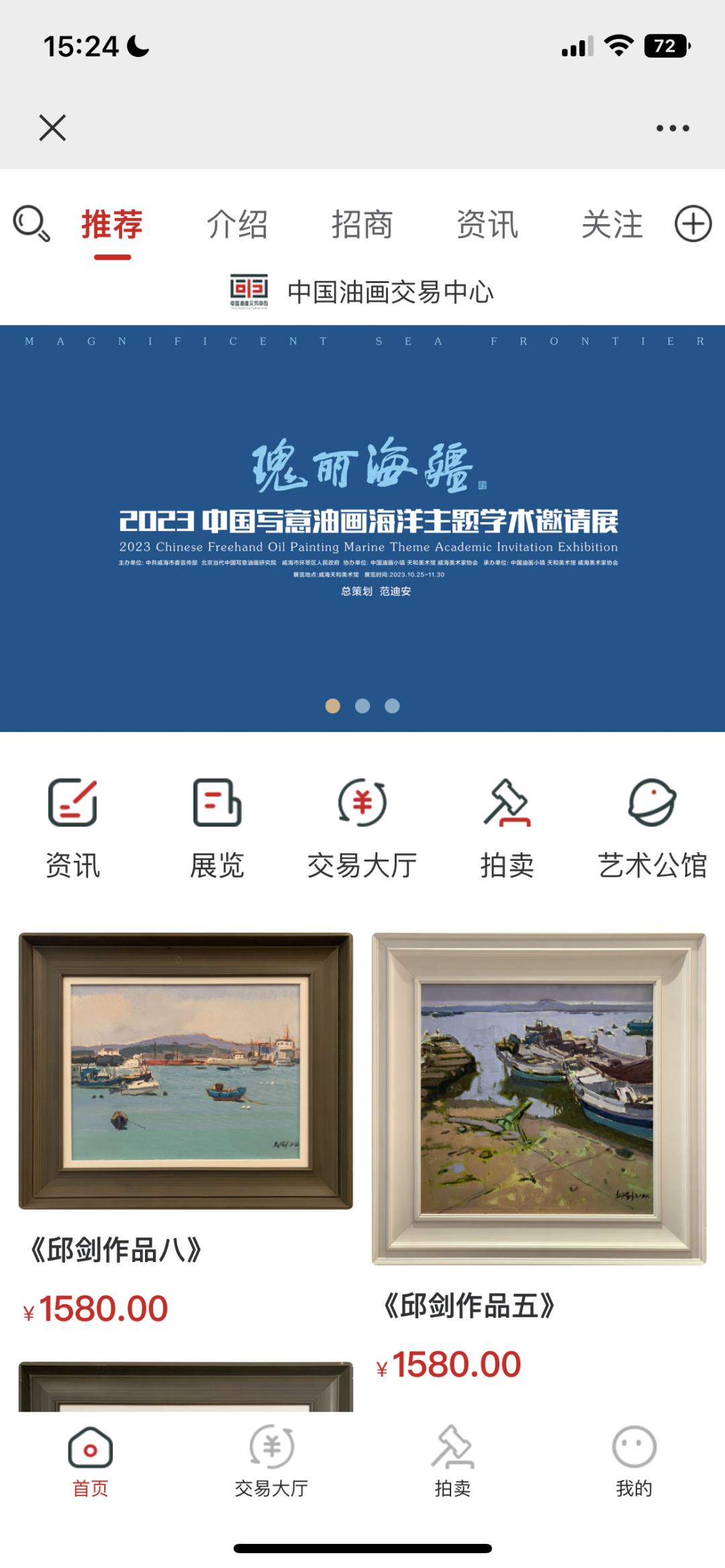View the painting 《邱剑作品八》
This screenshot has height=1568, width=725.
point(185,1071)
